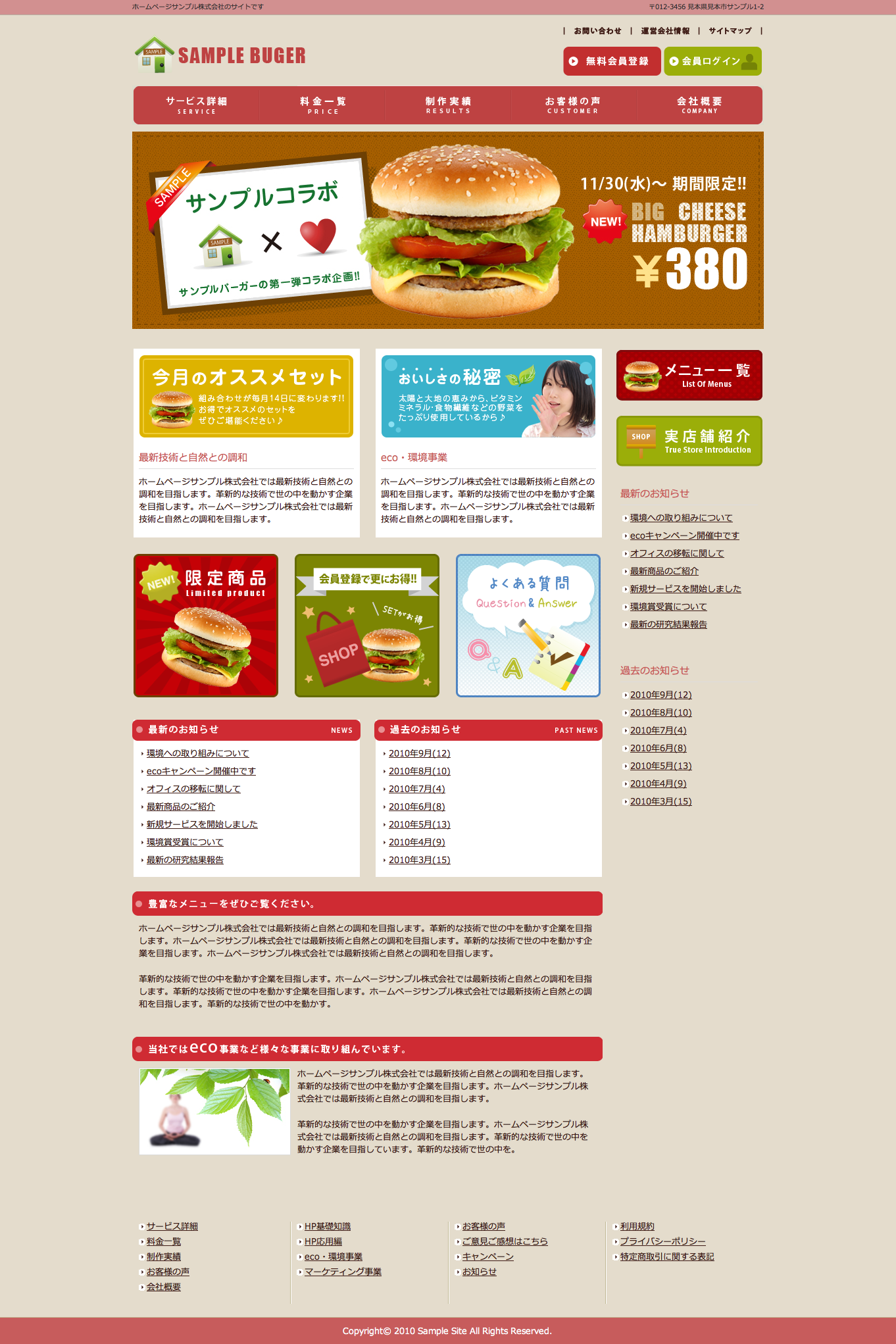This screenshot has height=1344, width=896.
Task: Open the sidebar link ecoキャンペーン開催中です
Action: pyautogui.click(x=684, y=535)
